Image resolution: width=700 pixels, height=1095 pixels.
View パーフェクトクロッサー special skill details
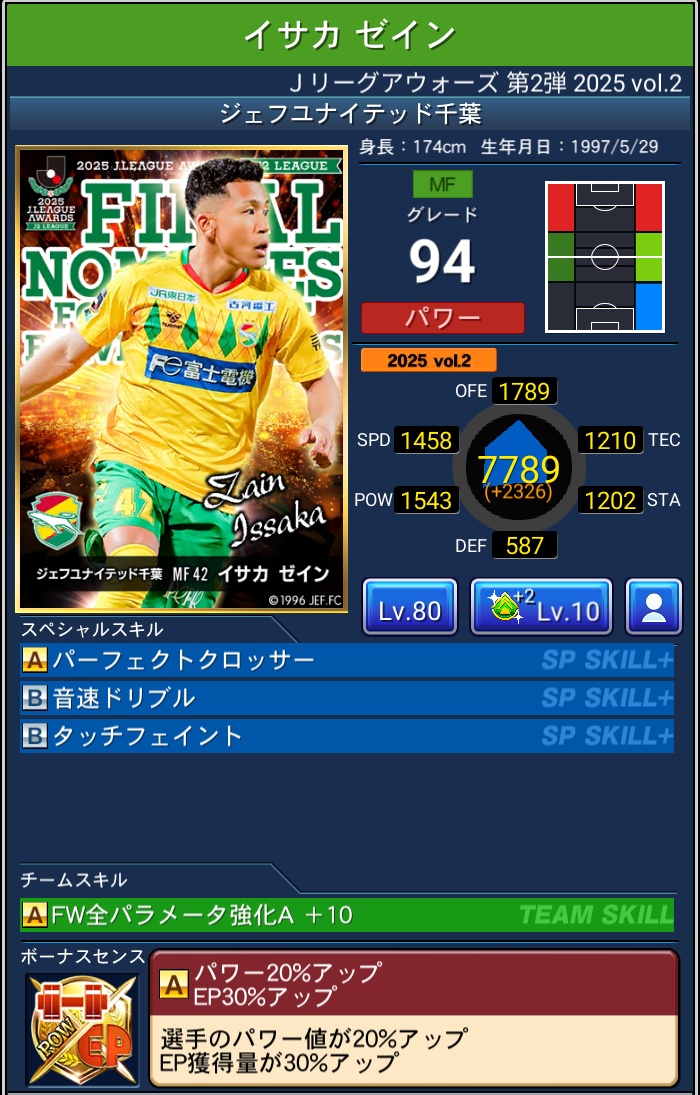346,660
